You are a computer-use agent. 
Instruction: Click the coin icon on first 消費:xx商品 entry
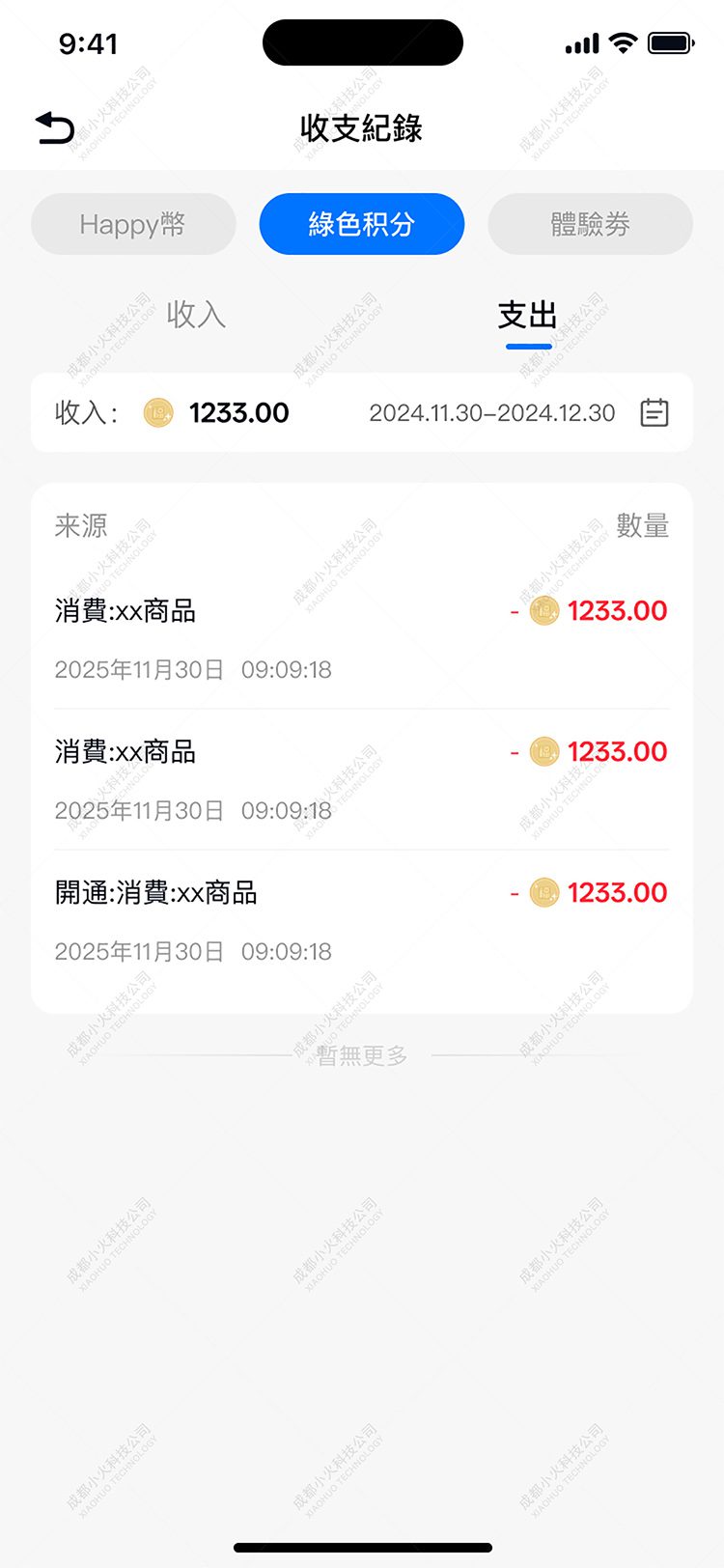[543, 611]
